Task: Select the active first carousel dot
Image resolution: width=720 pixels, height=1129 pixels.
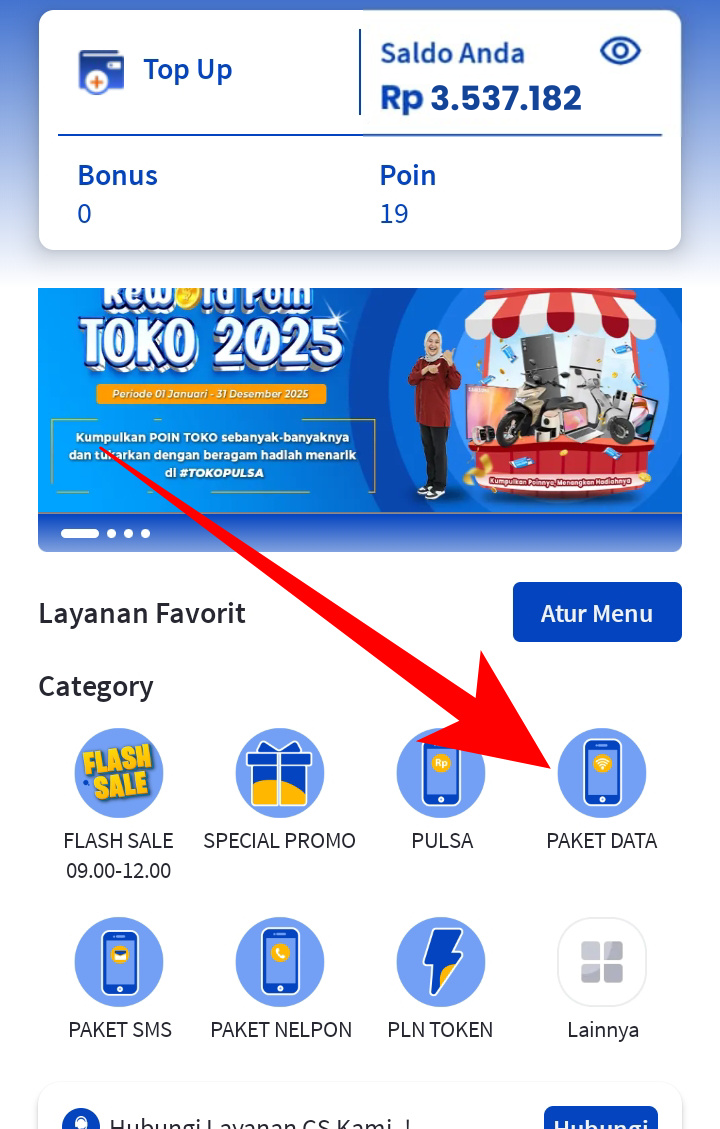Action: point(80,533)
